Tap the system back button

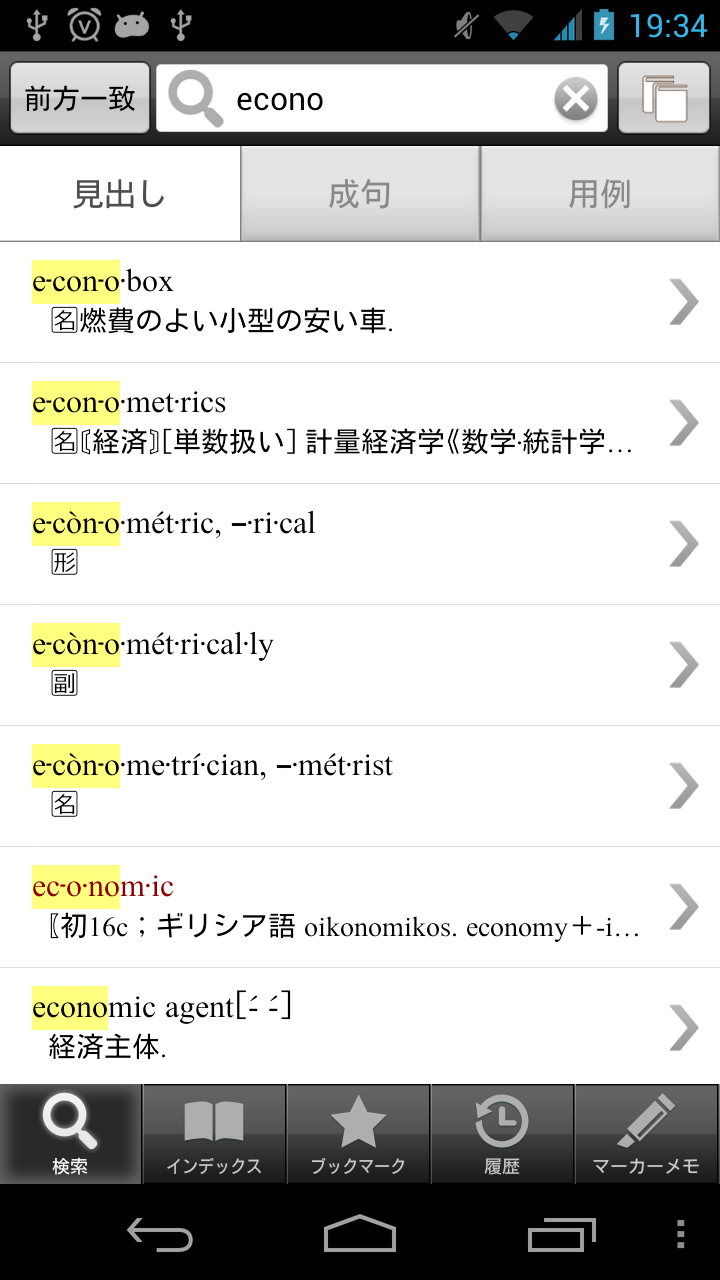(160, 1234)
